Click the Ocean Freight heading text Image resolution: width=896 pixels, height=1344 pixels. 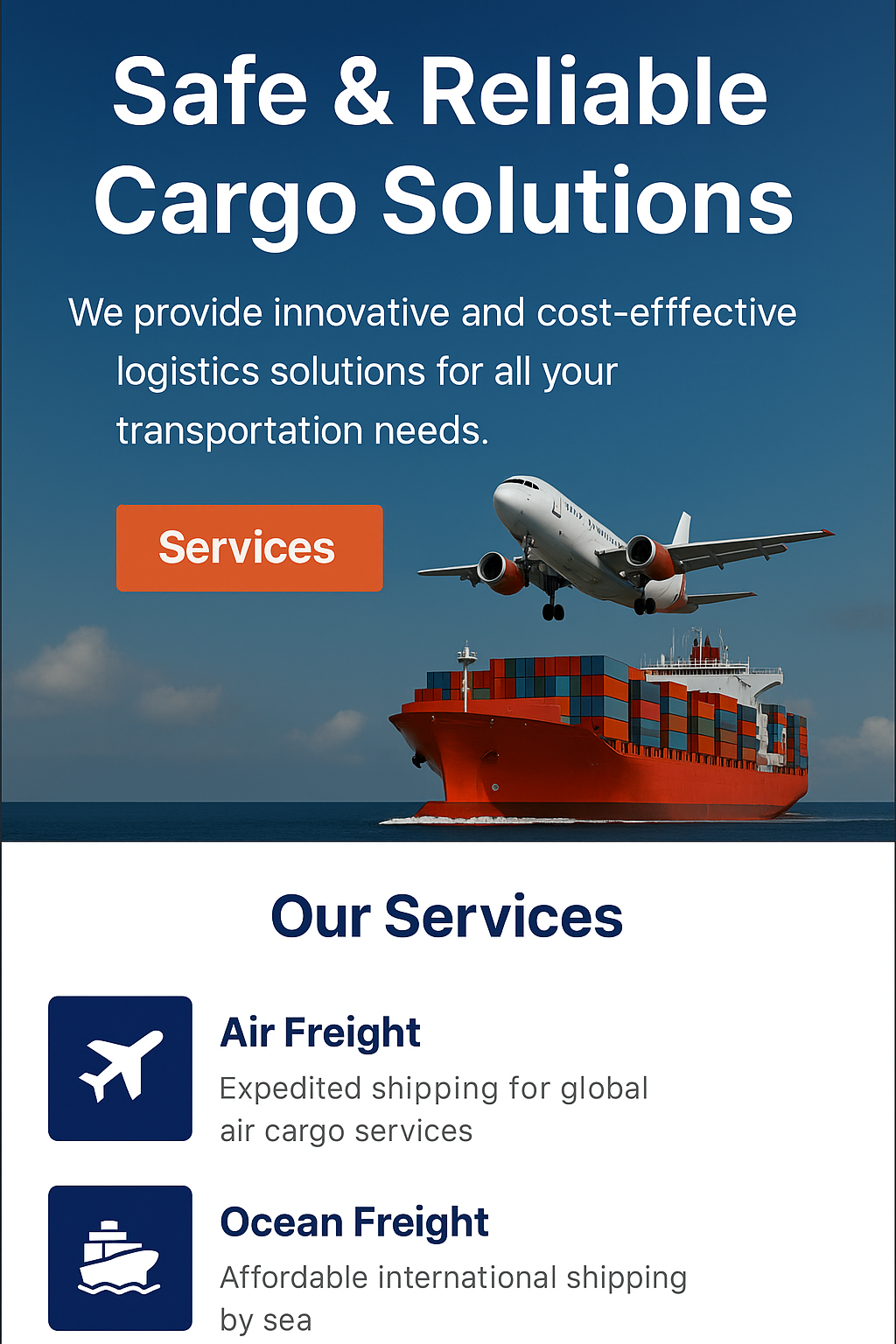pyautogui.click(x=354, y=1221)
